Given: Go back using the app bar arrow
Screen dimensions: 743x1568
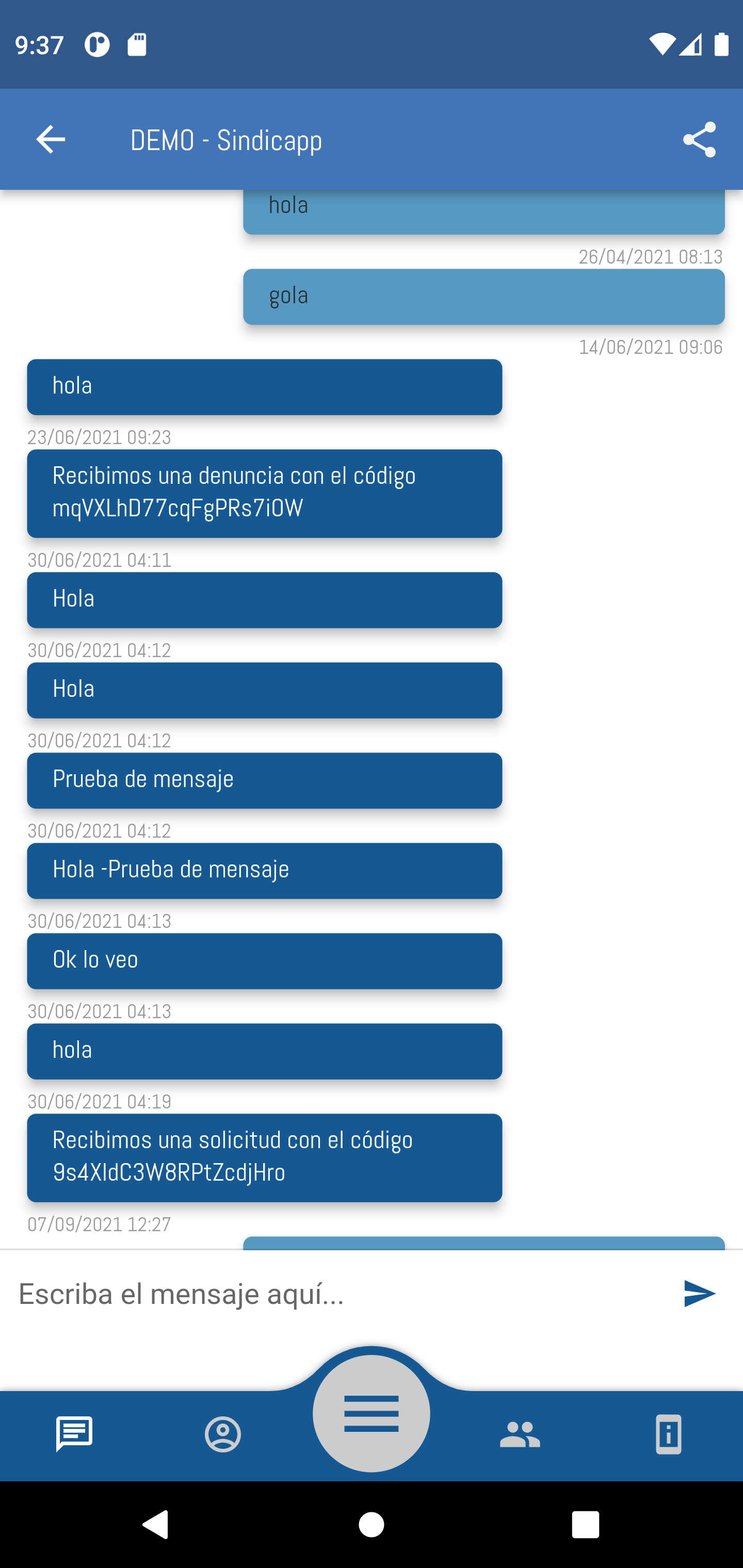Looking at the screenshot, I should pos(51,140).
